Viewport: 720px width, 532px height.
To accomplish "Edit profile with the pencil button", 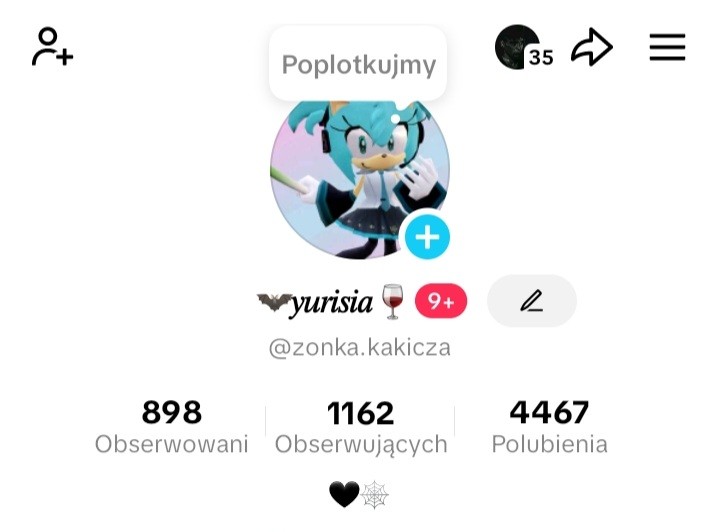I will pos(531,301).
